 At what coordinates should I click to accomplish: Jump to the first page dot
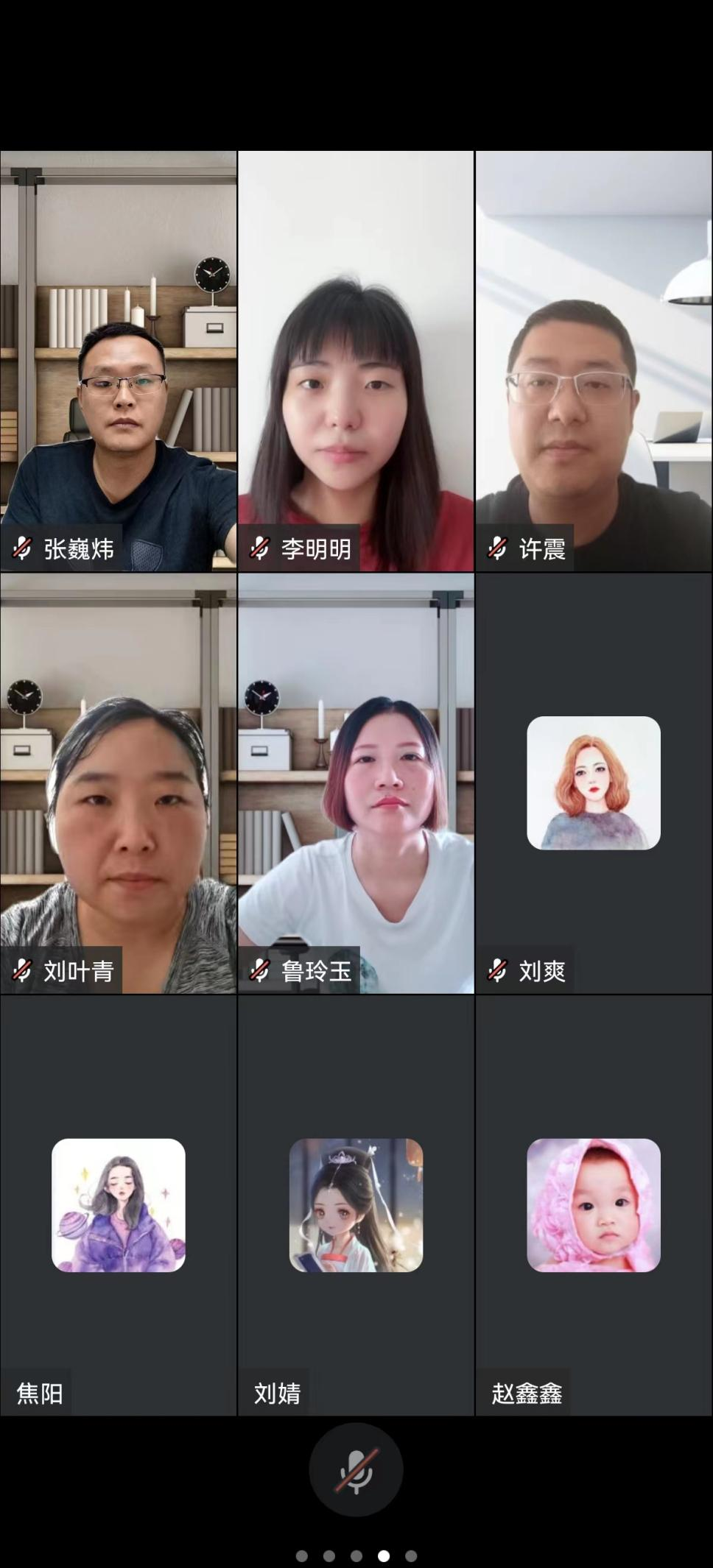pyautogui.click(x=302, y=1555)
